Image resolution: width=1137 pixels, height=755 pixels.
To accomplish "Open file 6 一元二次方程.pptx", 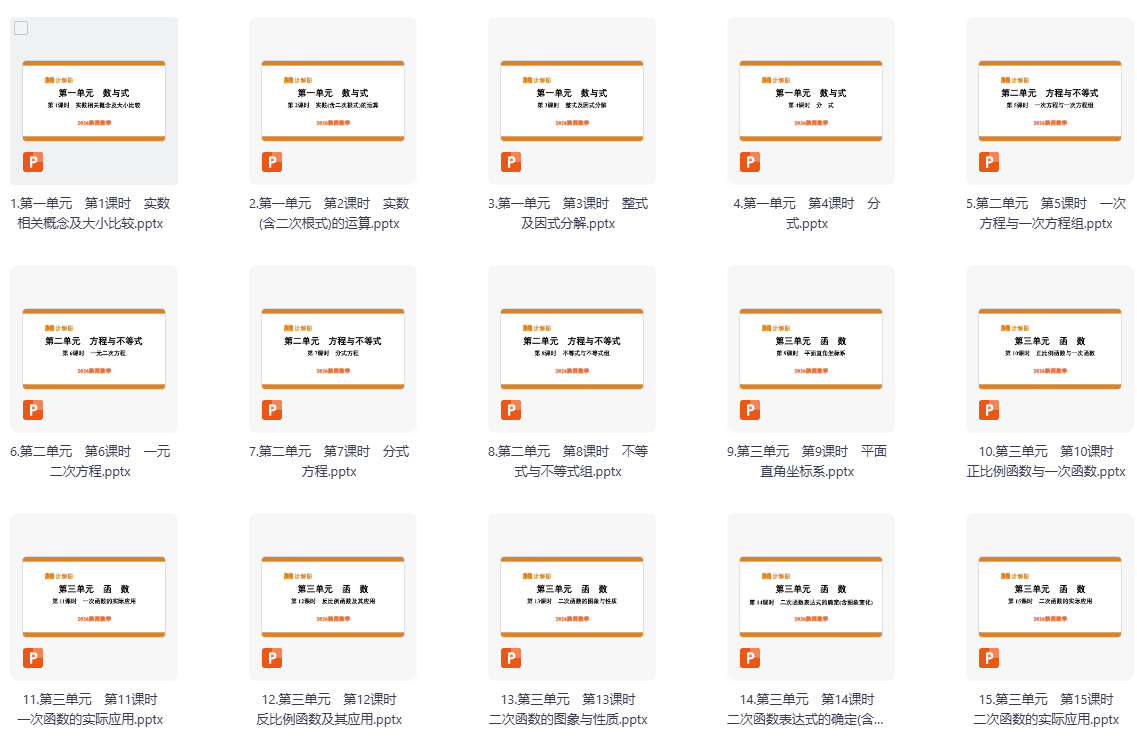I will [x=94, y=349].
